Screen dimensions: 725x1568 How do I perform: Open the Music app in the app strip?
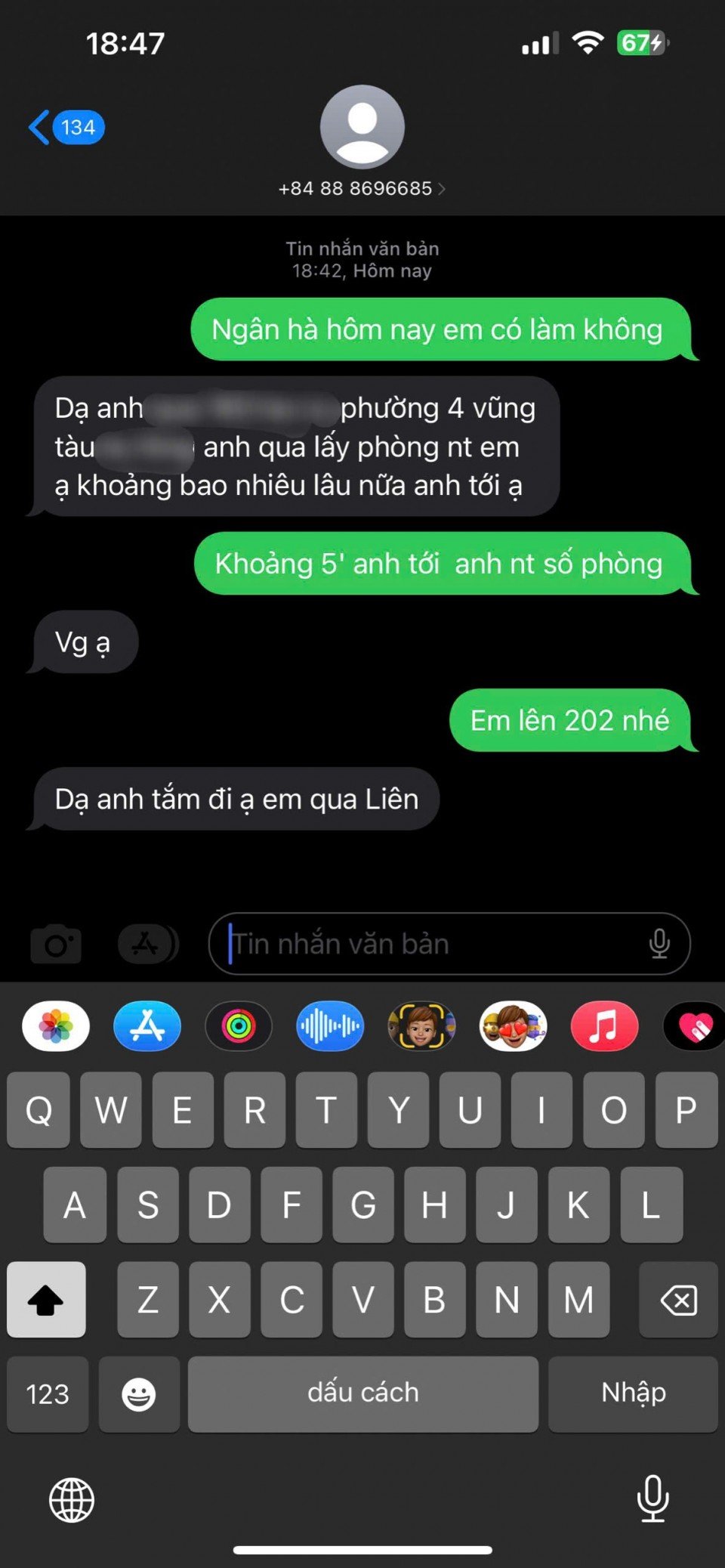click(x=604, y=1026)
